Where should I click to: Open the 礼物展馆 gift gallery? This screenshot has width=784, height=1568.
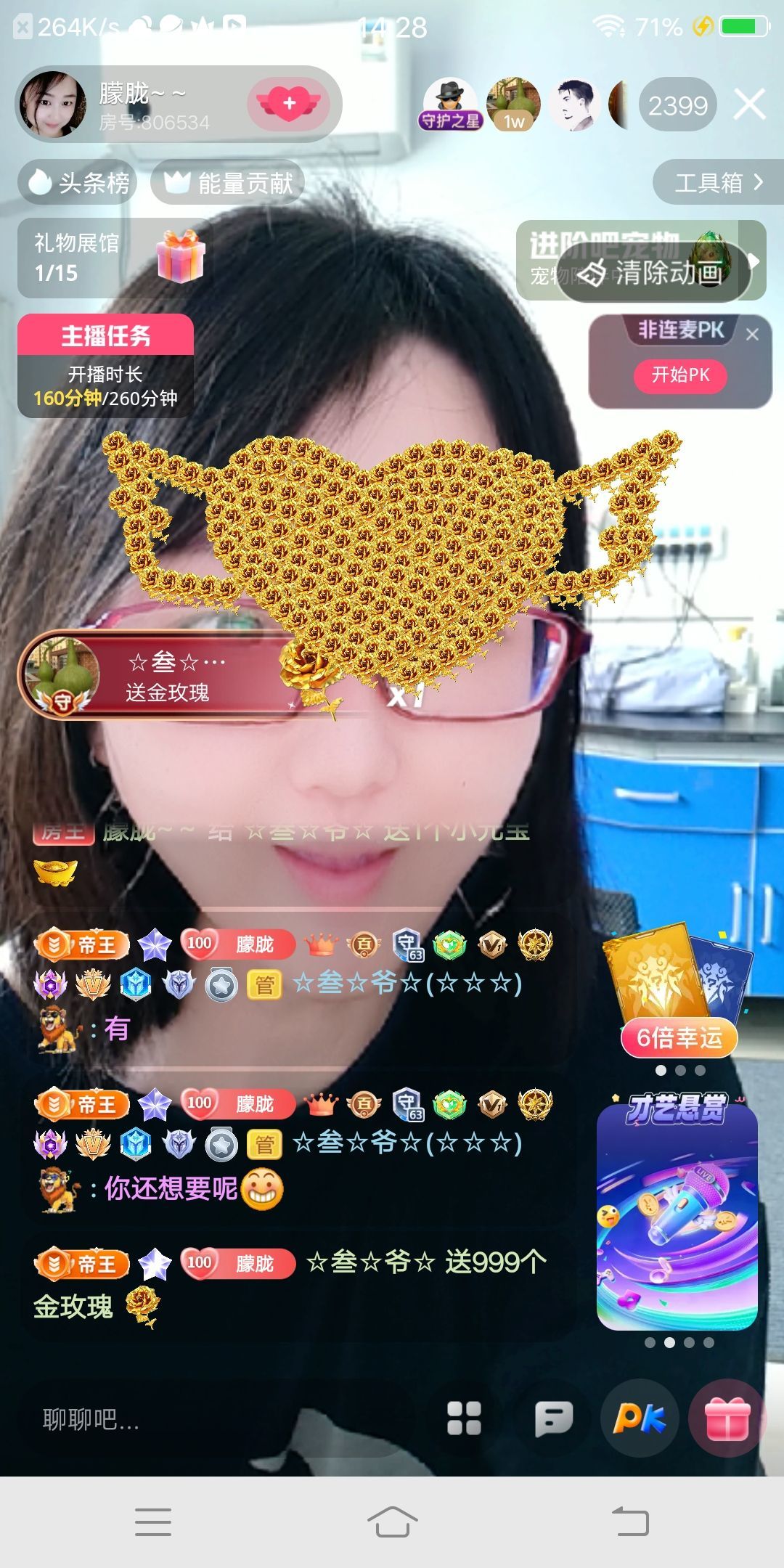pos(113,258)
